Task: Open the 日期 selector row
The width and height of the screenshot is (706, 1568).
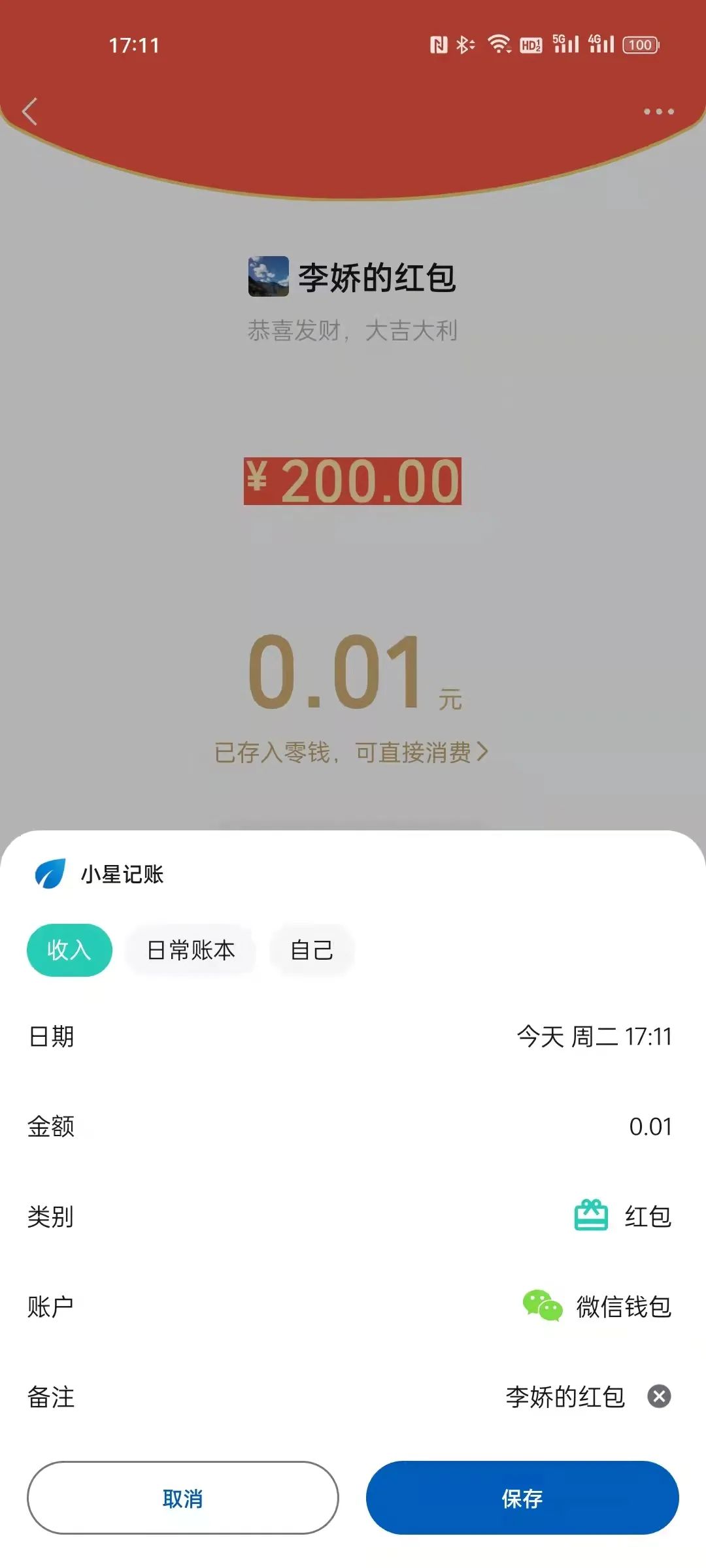Action: coord(353,1036)
